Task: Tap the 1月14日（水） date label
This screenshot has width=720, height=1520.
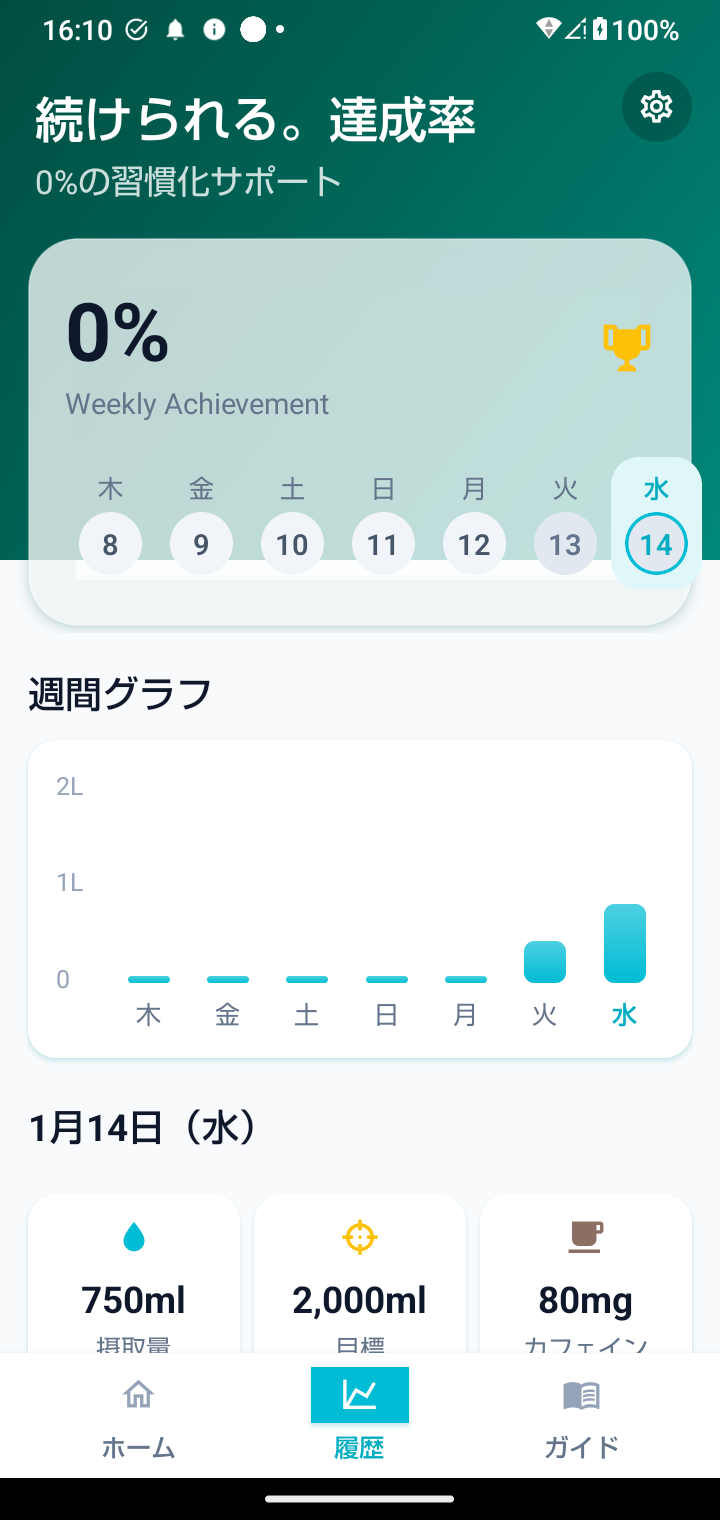Action: coord(142,1126)
